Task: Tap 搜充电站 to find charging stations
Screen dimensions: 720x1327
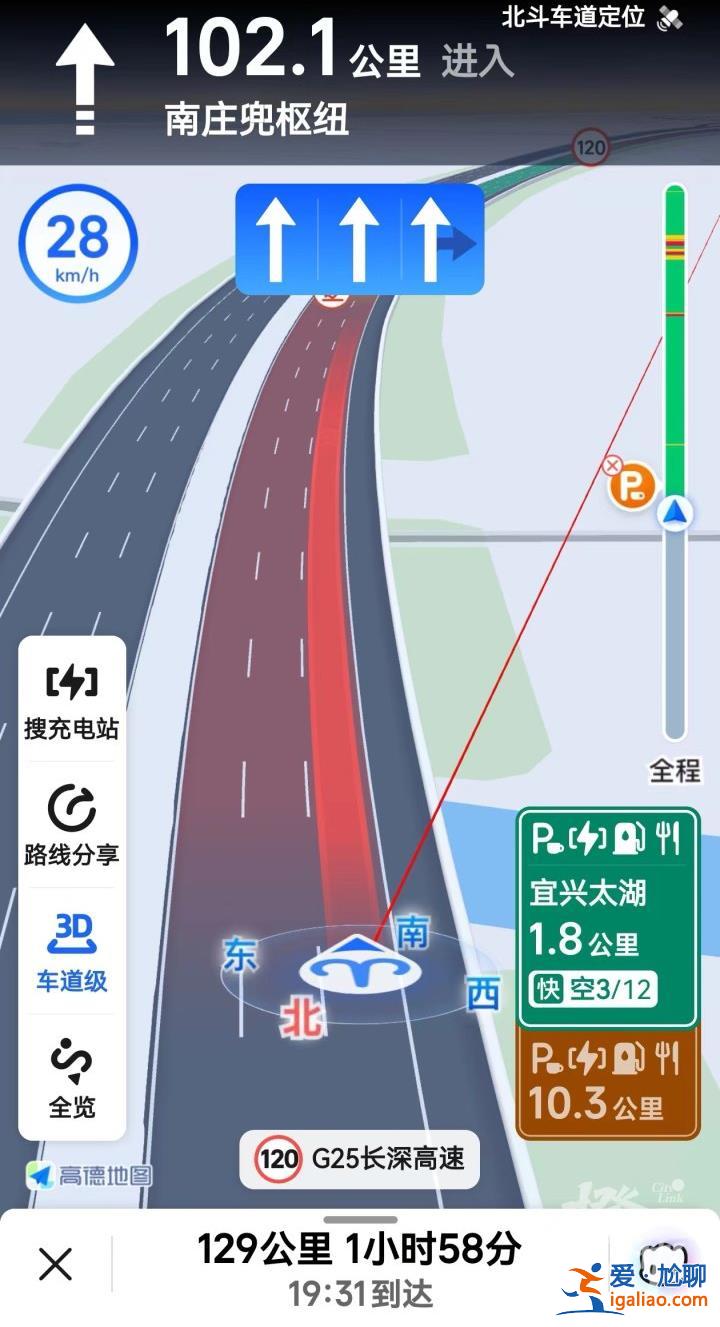Action: coord(72,701)
